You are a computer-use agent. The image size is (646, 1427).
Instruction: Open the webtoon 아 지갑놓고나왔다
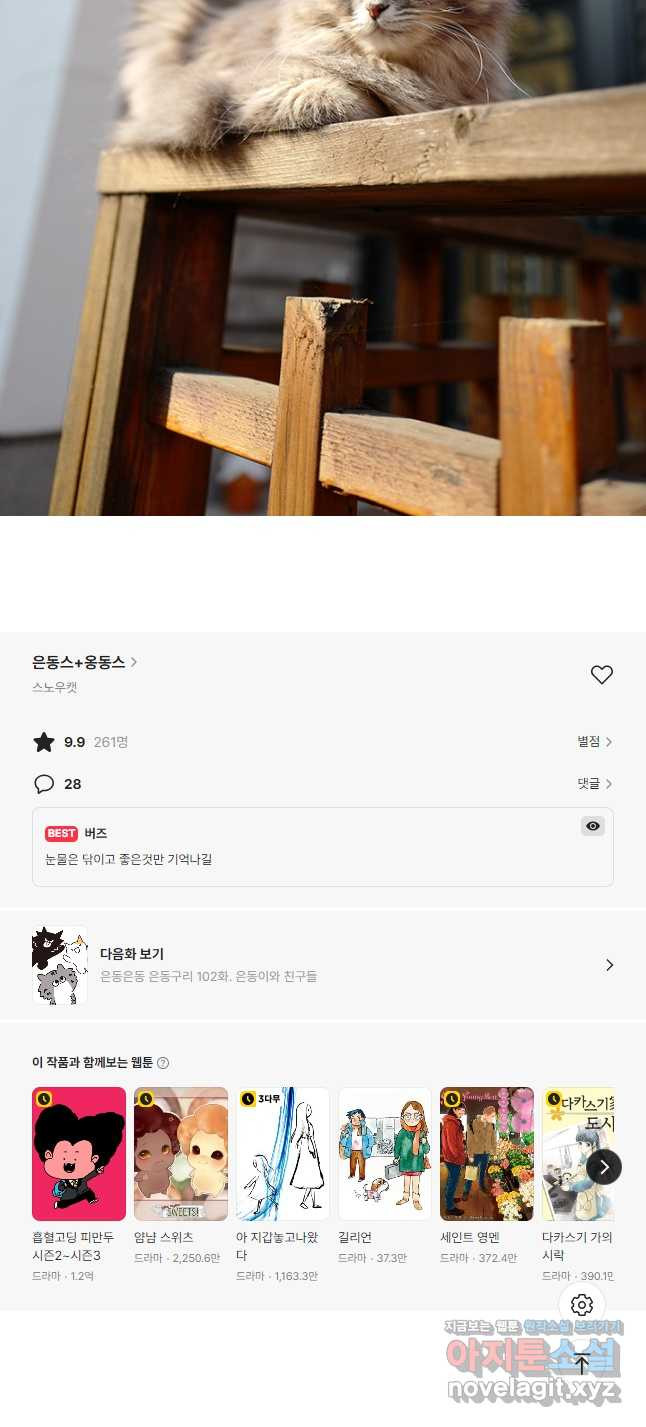[x=283, y=1154]
